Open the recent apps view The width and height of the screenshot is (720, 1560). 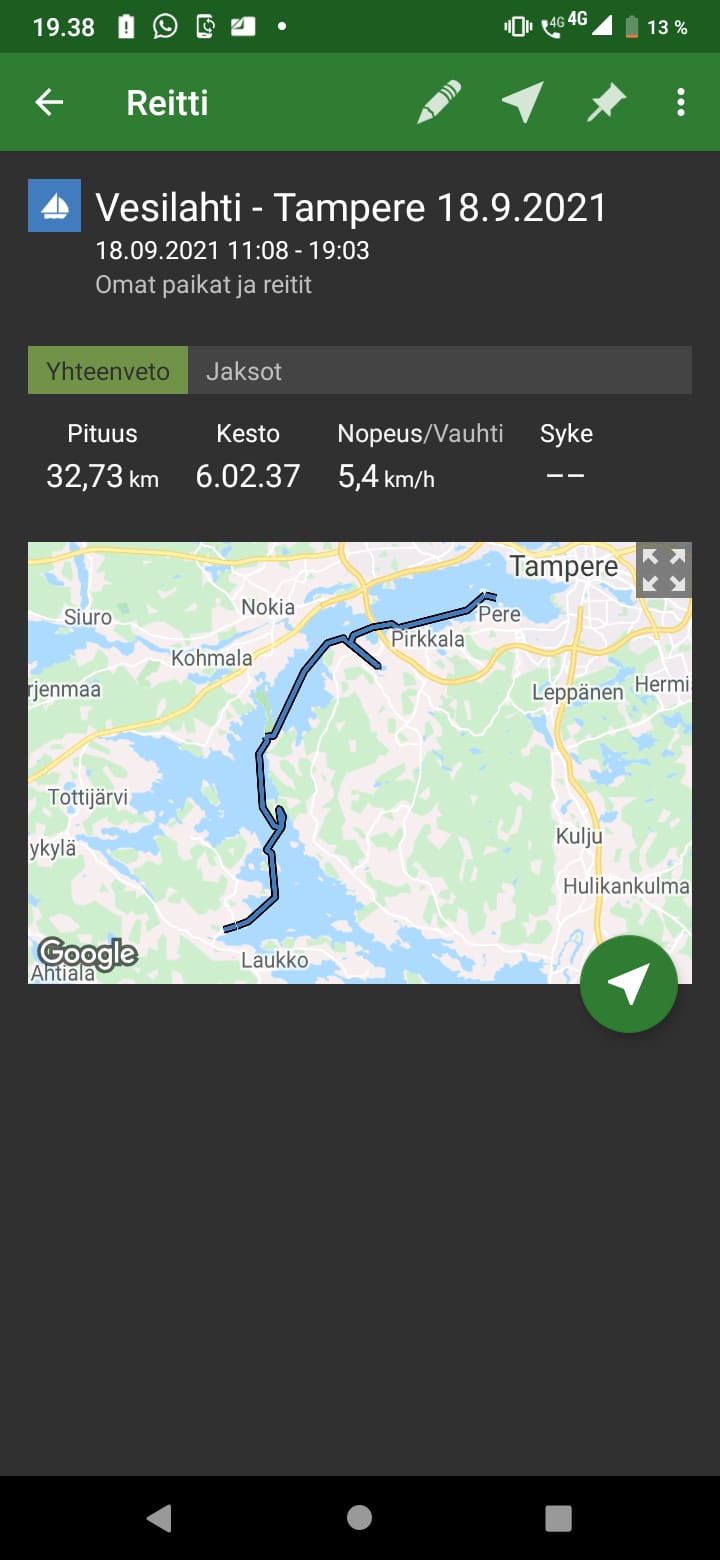point(558,1518)
